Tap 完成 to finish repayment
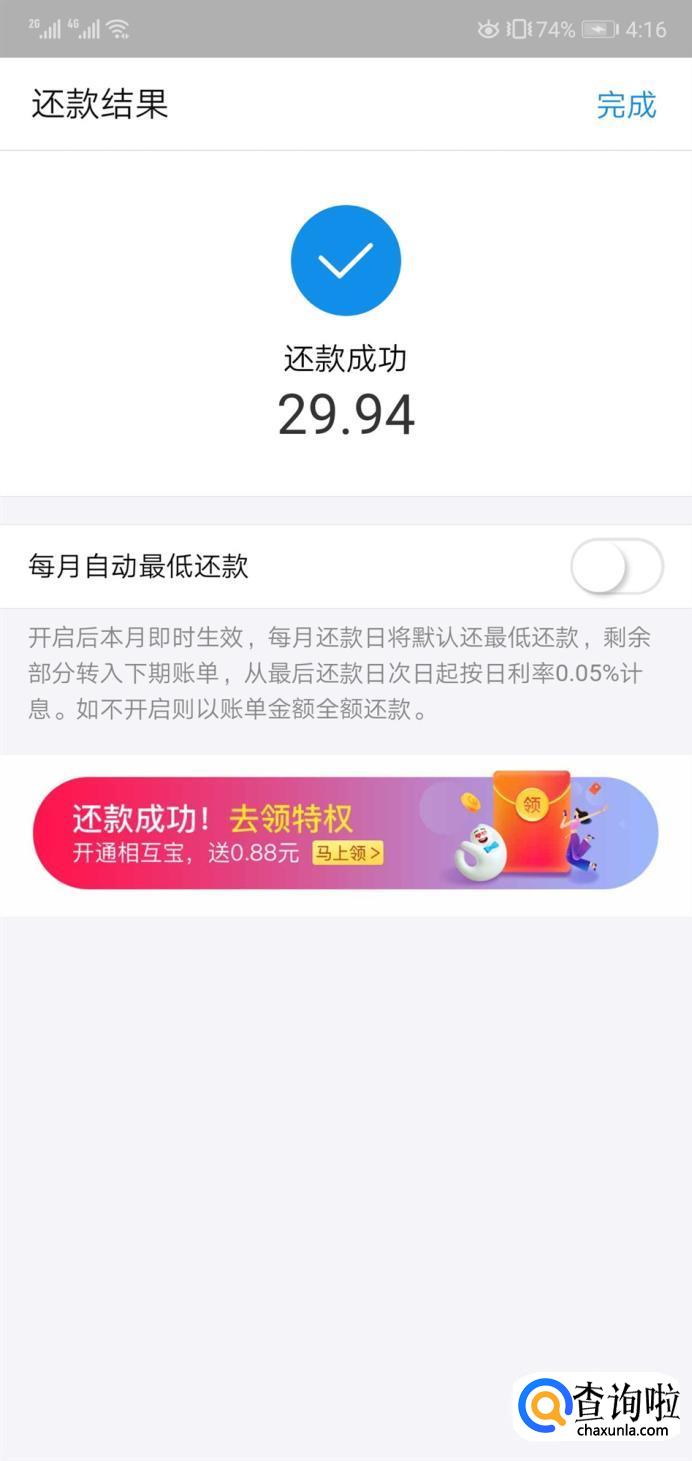 point(626,104)
